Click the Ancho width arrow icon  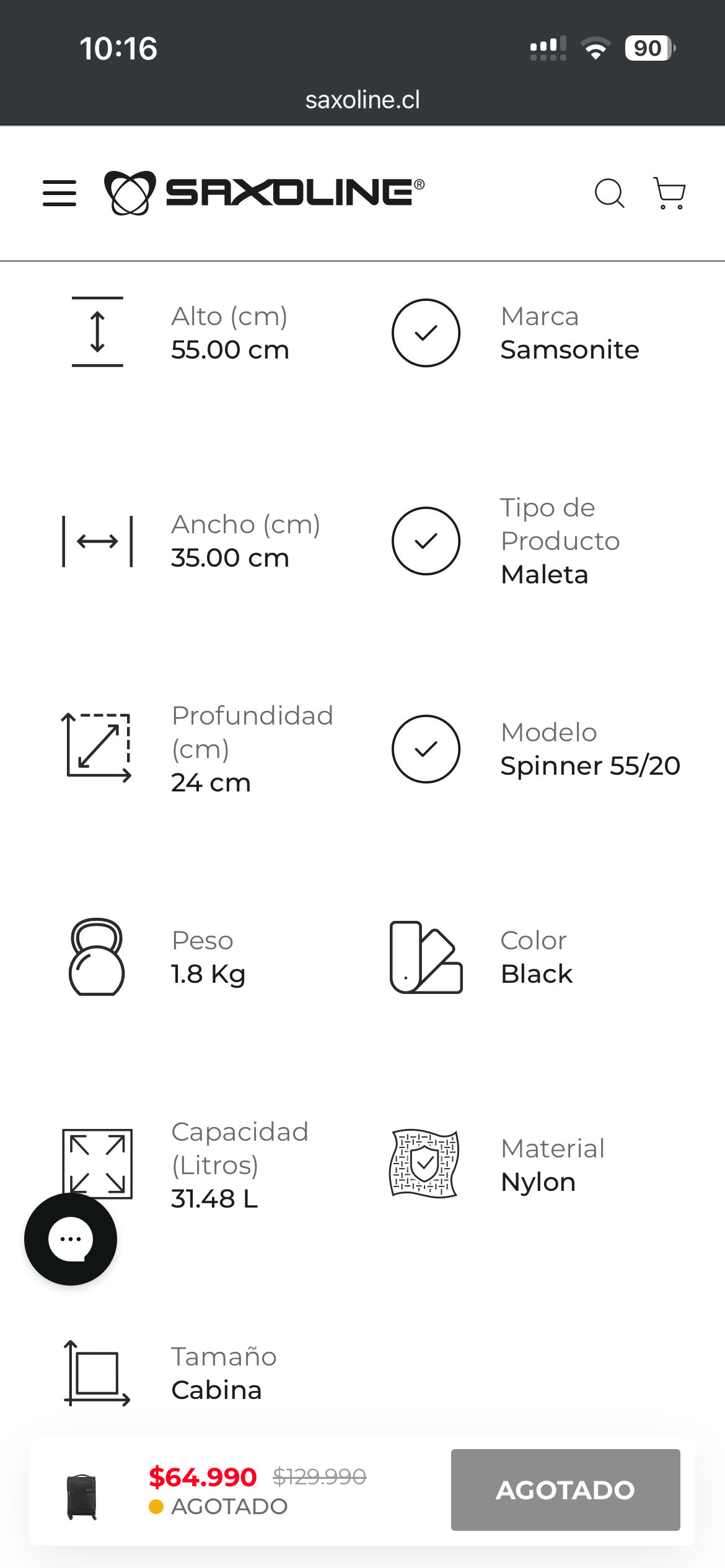tap(96, 541)
